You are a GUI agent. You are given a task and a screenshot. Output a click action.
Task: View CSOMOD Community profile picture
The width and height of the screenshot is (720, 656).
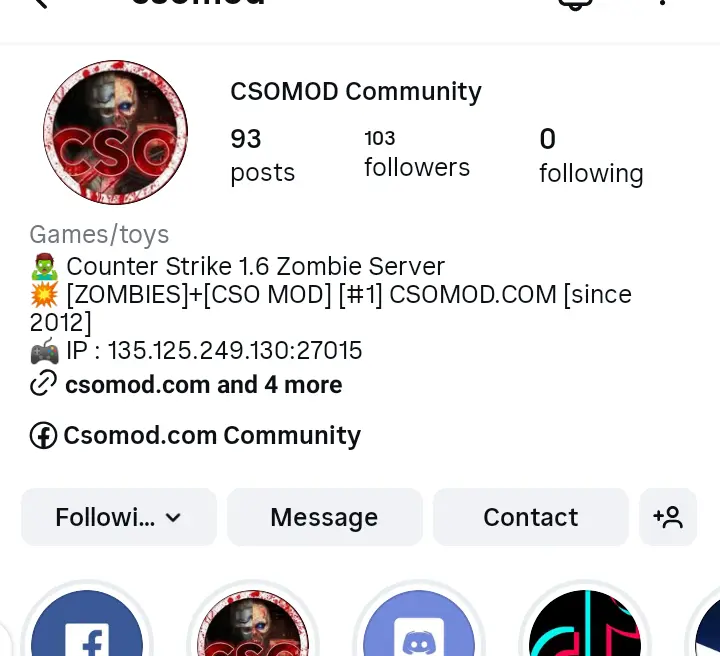tap(115, 132)
